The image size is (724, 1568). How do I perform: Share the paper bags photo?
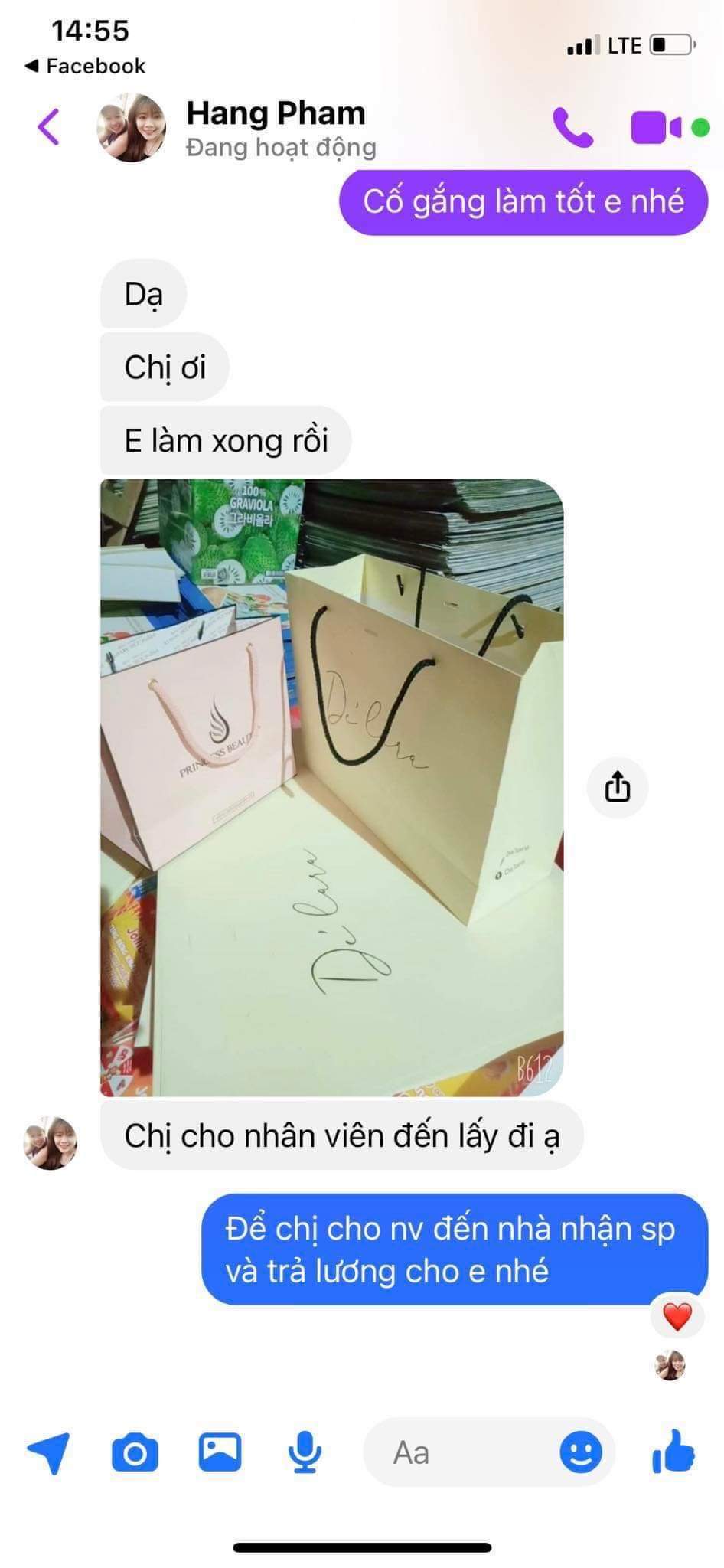tap(617, 787)
